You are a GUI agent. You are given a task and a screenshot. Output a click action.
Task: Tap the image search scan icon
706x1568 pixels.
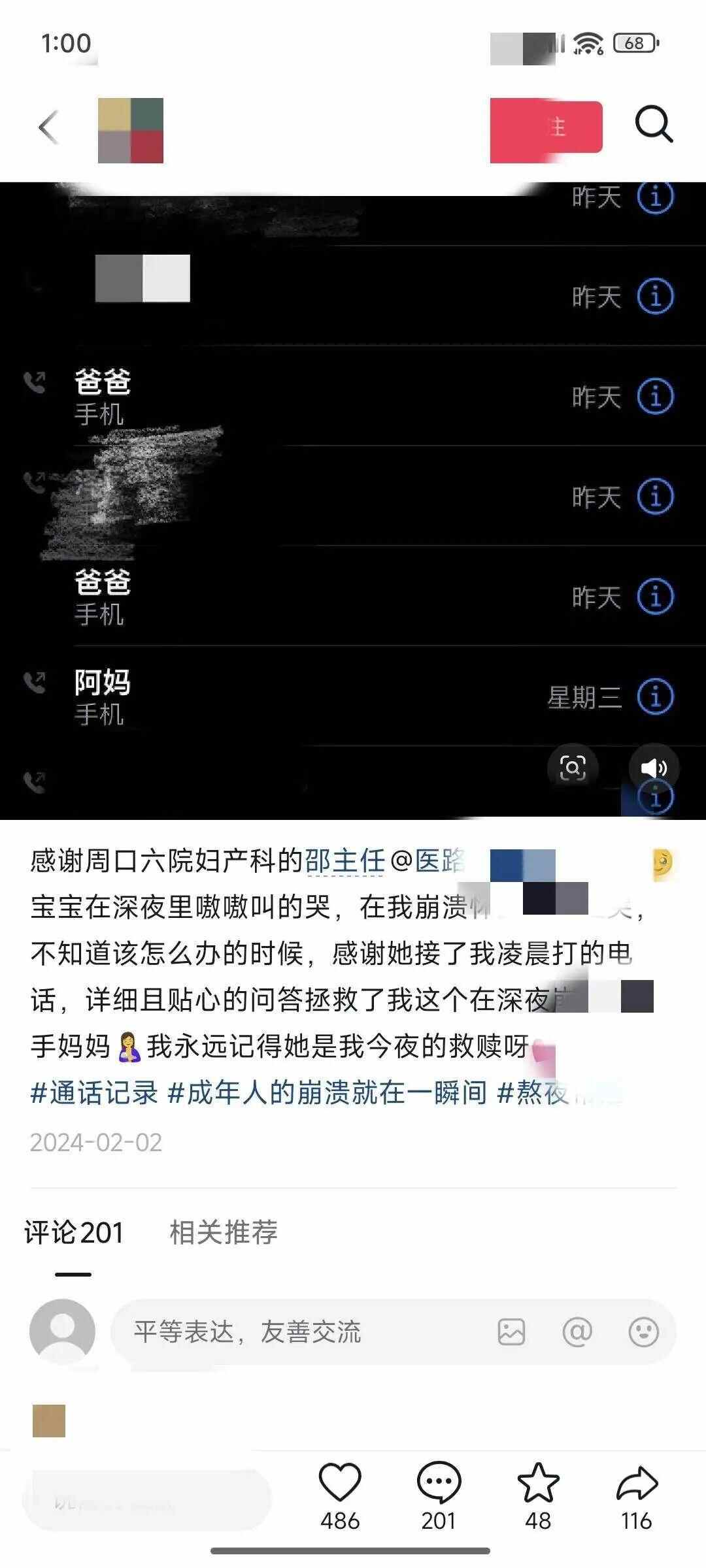(x=573, y=768)
